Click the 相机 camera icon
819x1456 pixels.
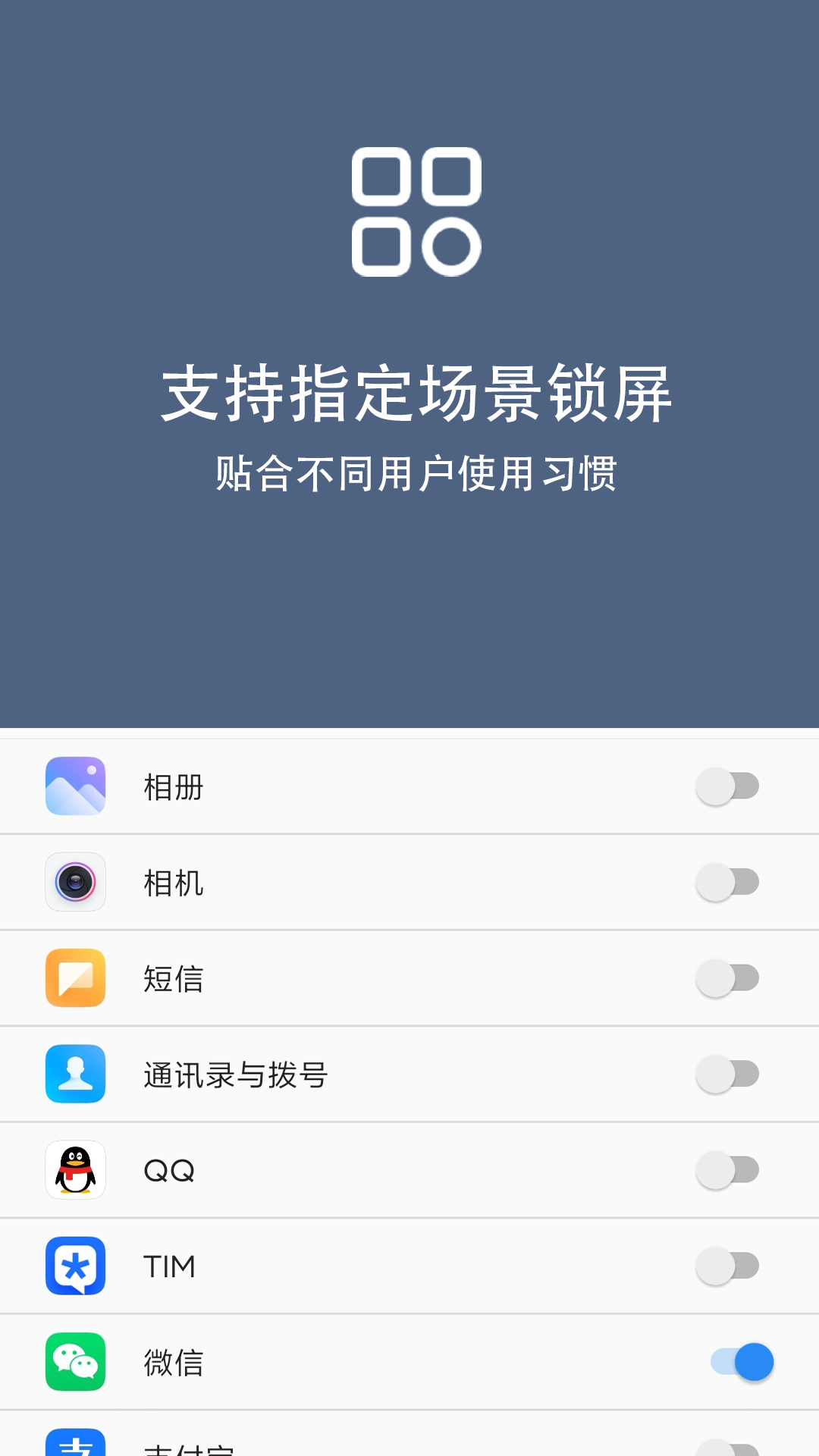tap(74, 882)
